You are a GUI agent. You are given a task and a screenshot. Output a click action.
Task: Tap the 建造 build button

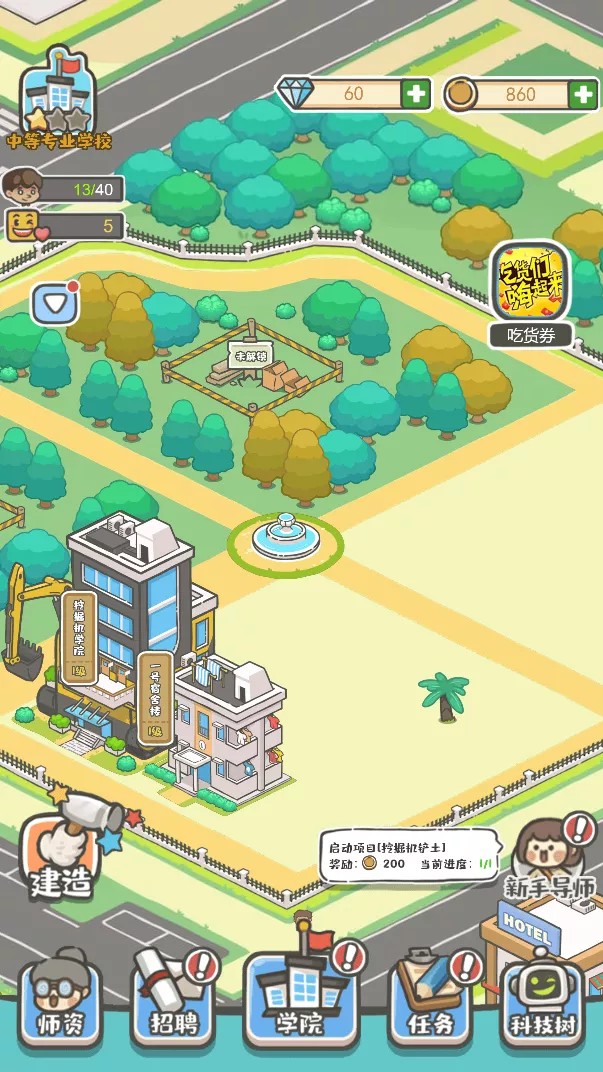[x=62, y=853]
